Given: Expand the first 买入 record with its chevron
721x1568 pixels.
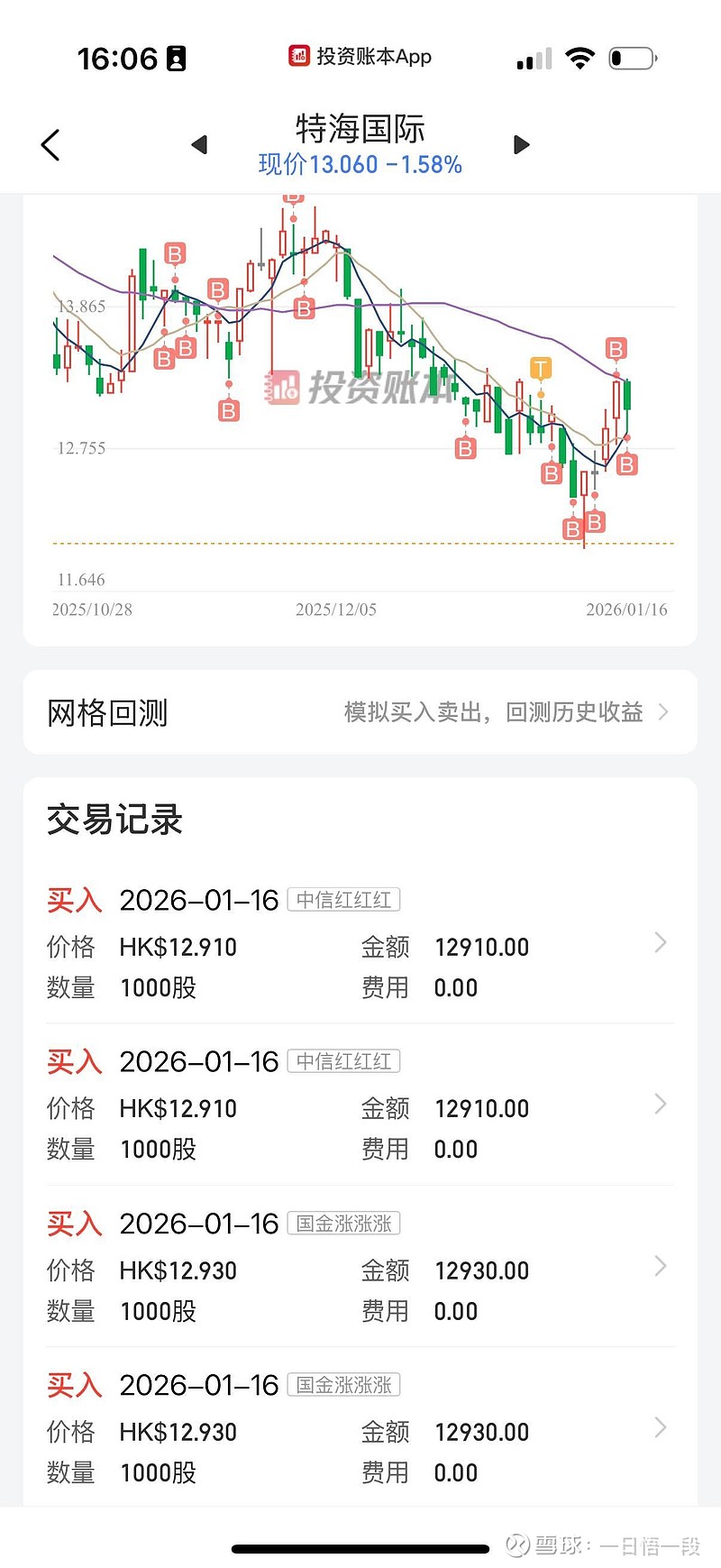Looking at the screenshot, I should (x=660, y=943).
